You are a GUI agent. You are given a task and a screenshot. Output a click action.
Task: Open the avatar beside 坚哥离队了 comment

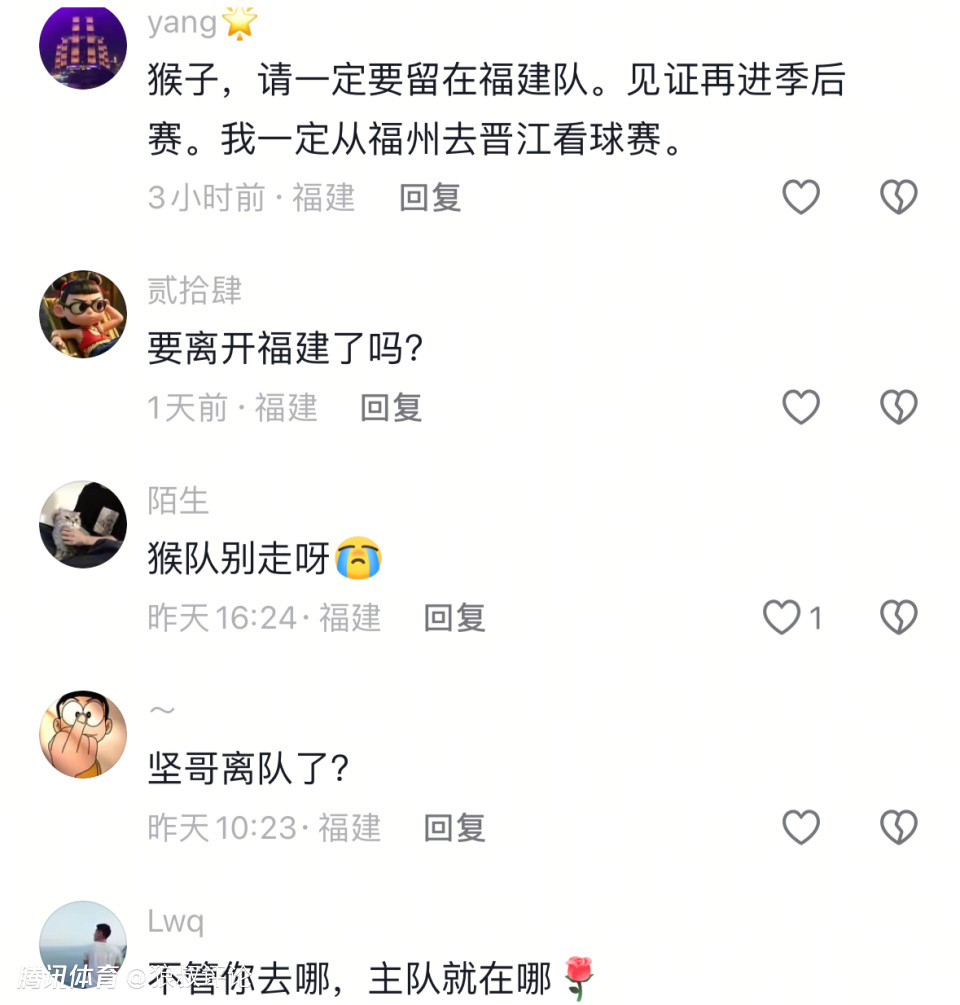coord(83,733)
